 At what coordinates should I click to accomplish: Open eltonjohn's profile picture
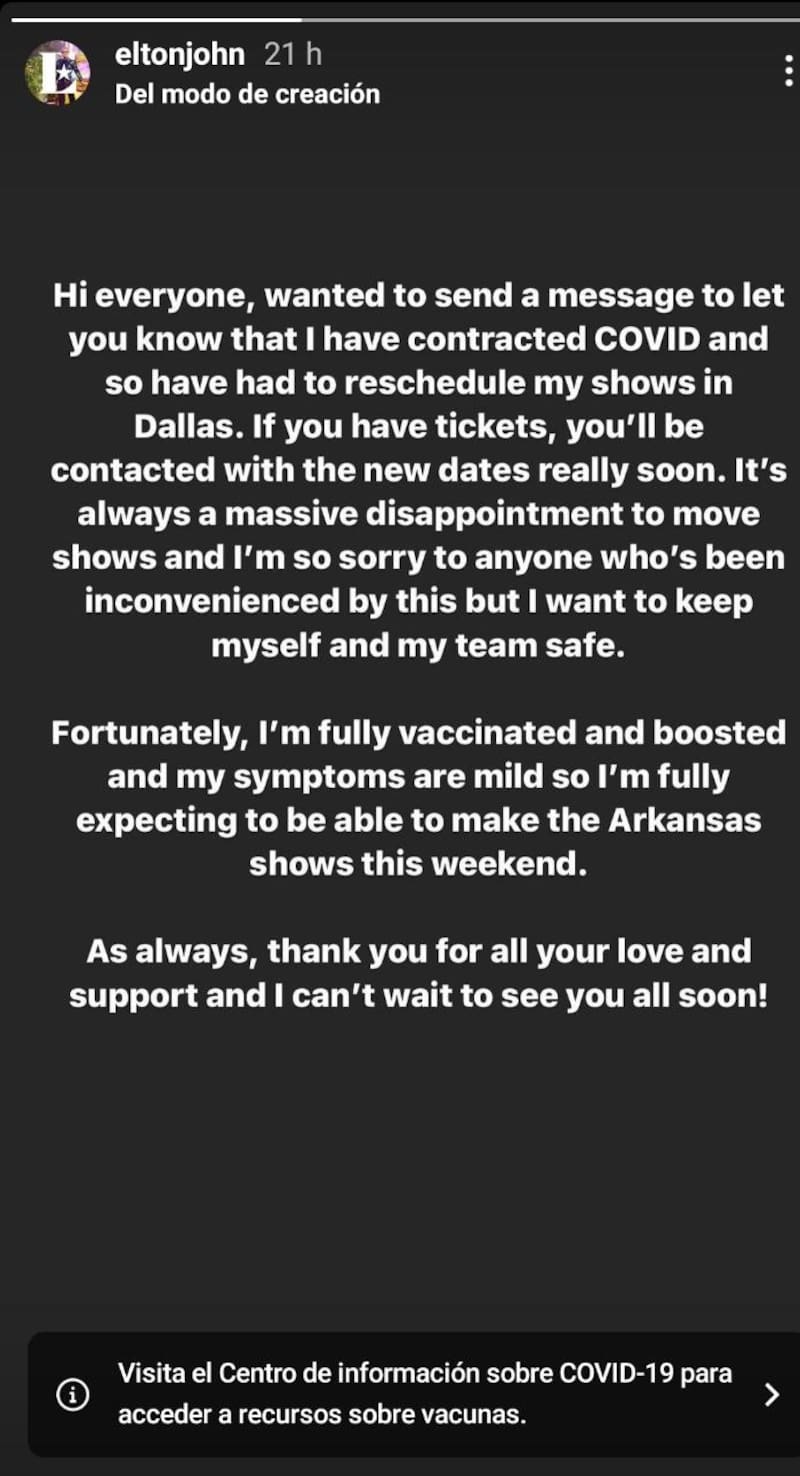tap(57, 73)
